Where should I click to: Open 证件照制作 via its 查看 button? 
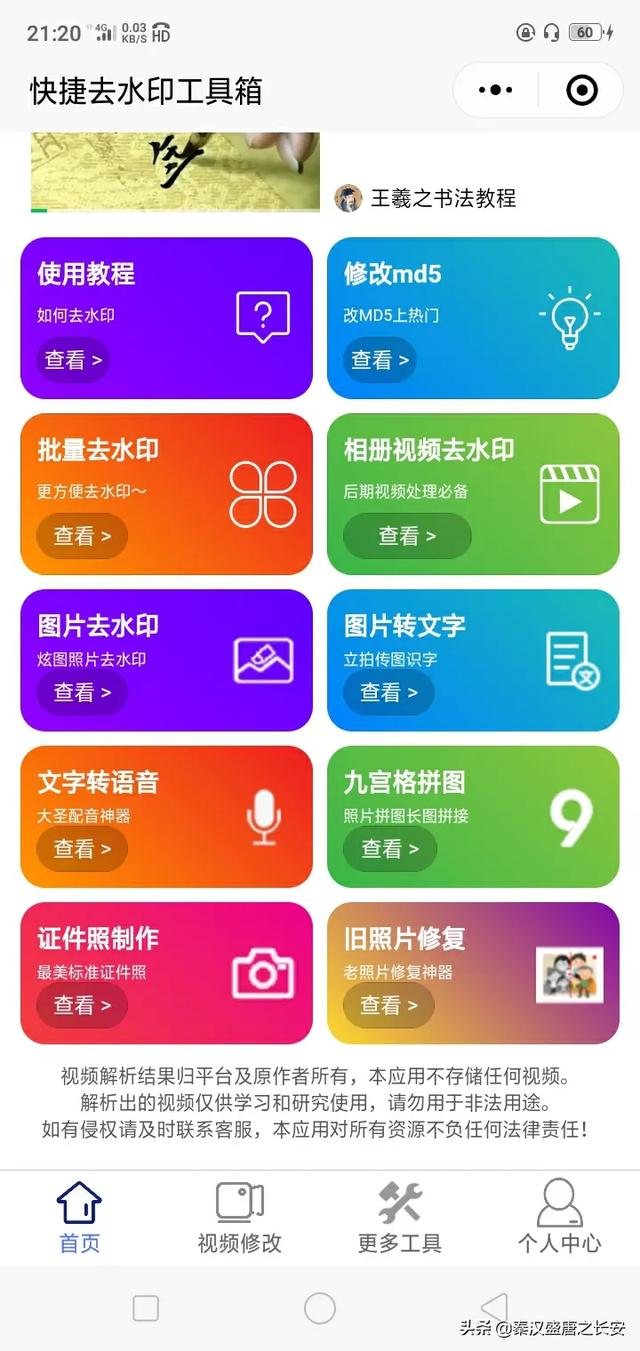pos(82,1005)
